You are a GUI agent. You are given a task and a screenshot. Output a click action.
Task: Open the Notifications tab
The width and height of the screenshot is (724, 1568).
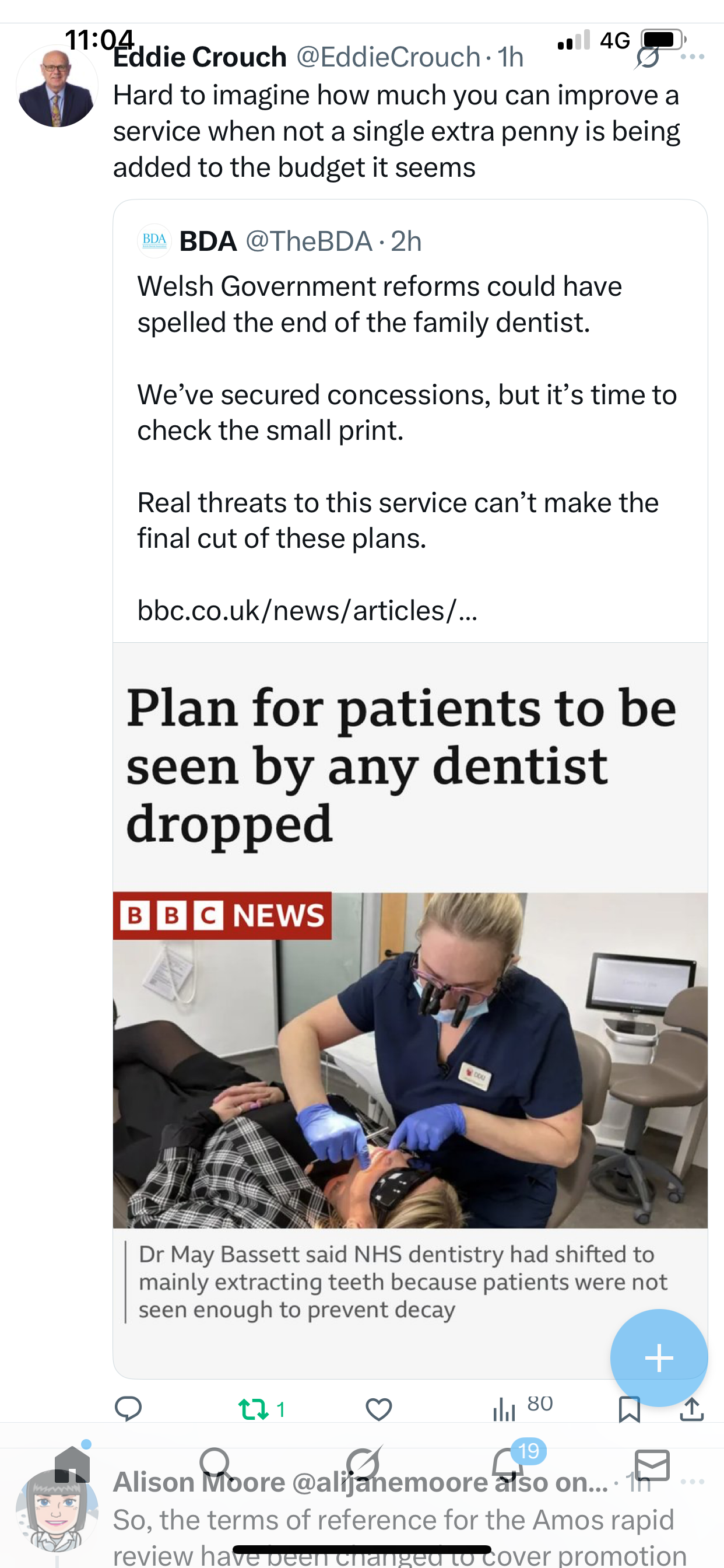click(x=508, y=1465)
